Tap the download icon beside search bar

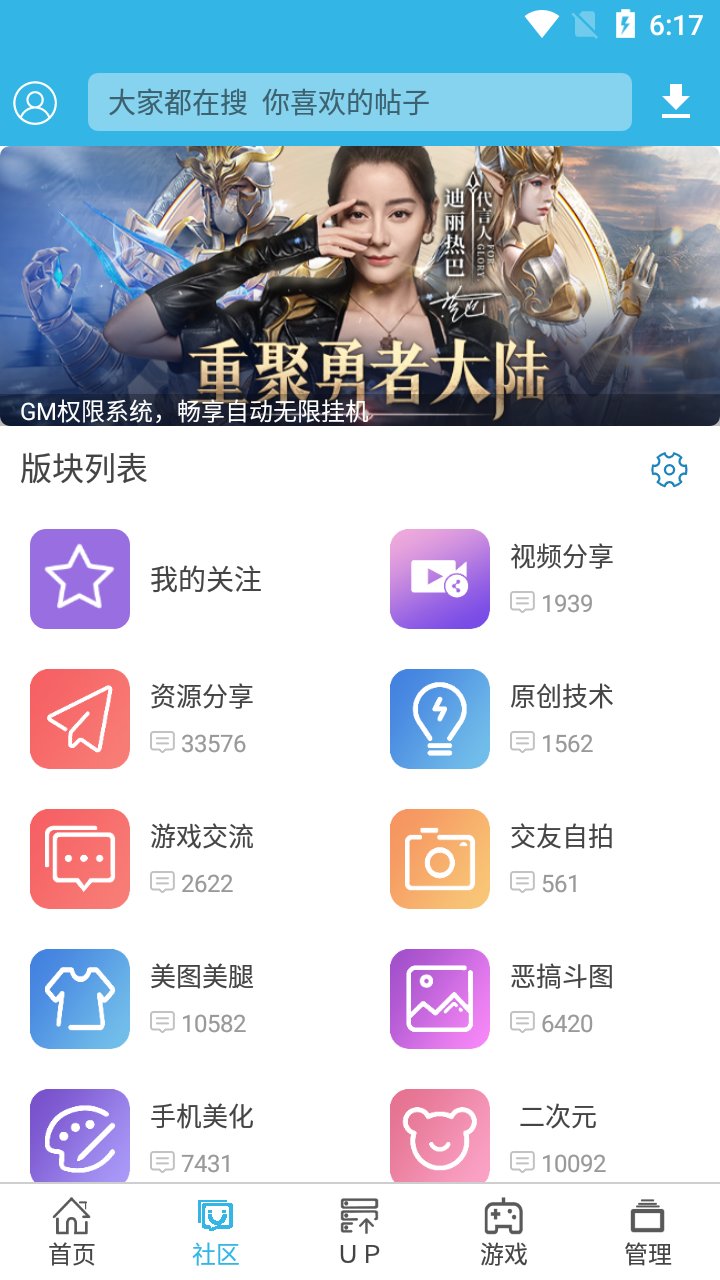point(676,101)
